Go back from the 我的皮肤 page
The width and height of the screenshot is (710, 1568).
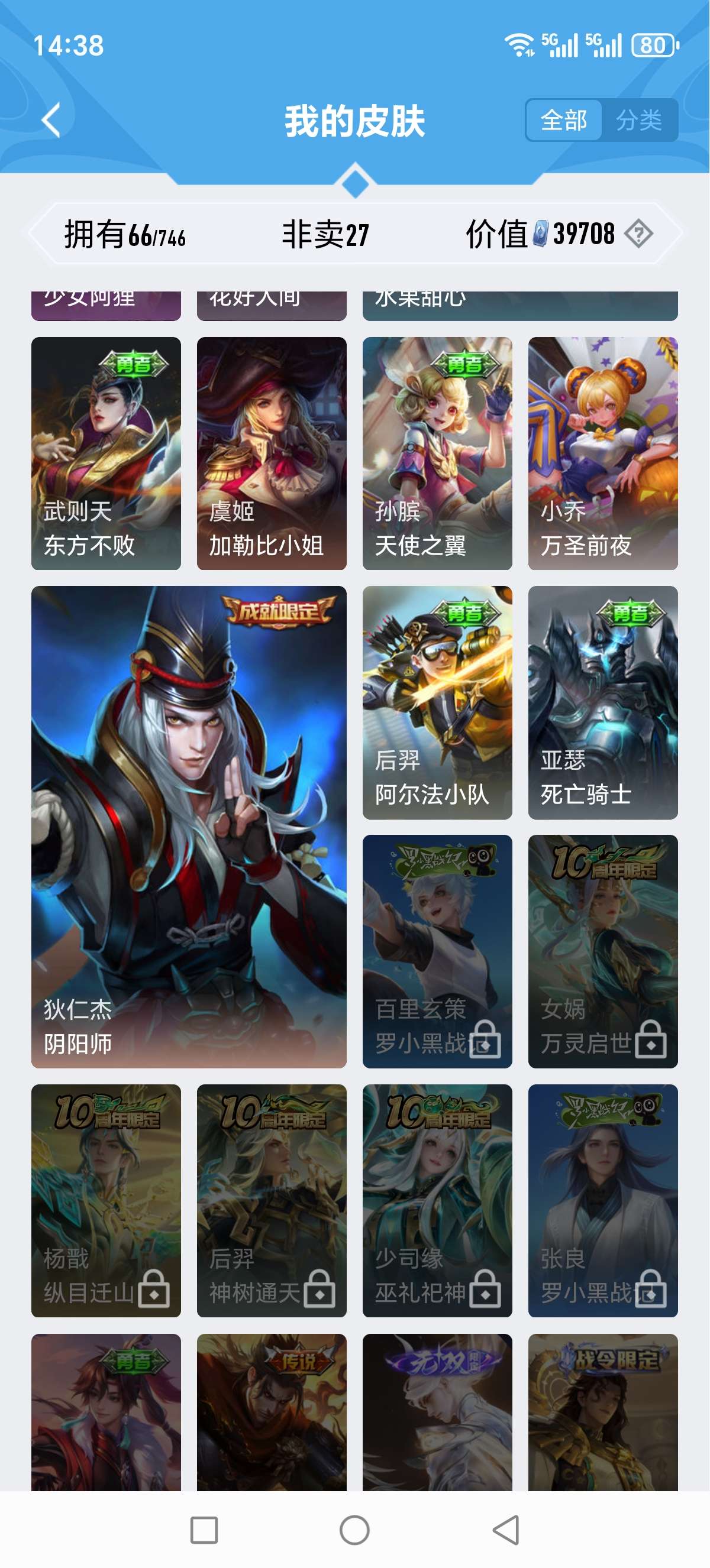(x=51, y=120)
